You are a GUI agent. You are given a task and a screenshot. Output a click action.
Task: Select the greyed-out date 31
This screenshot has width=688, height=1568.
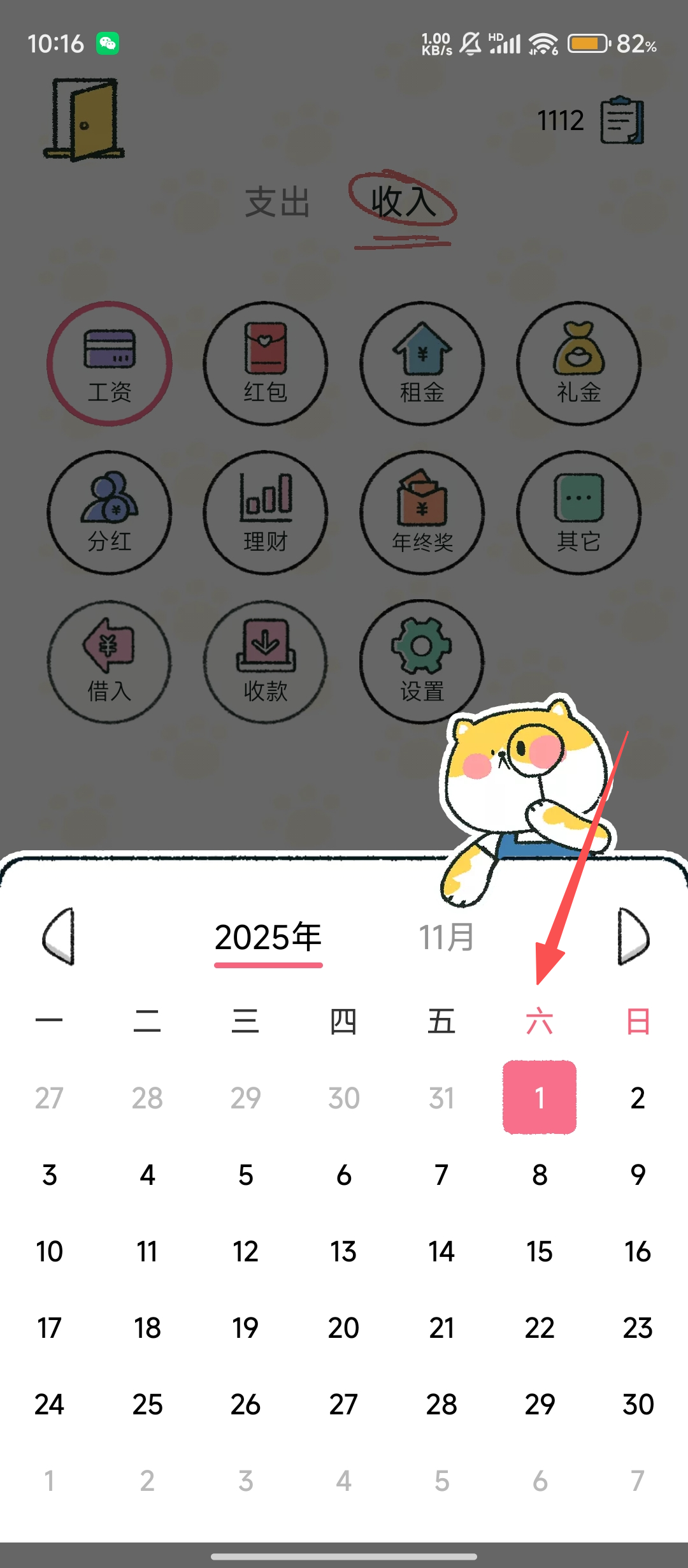pyautogui.click(x=441, y=1098)
